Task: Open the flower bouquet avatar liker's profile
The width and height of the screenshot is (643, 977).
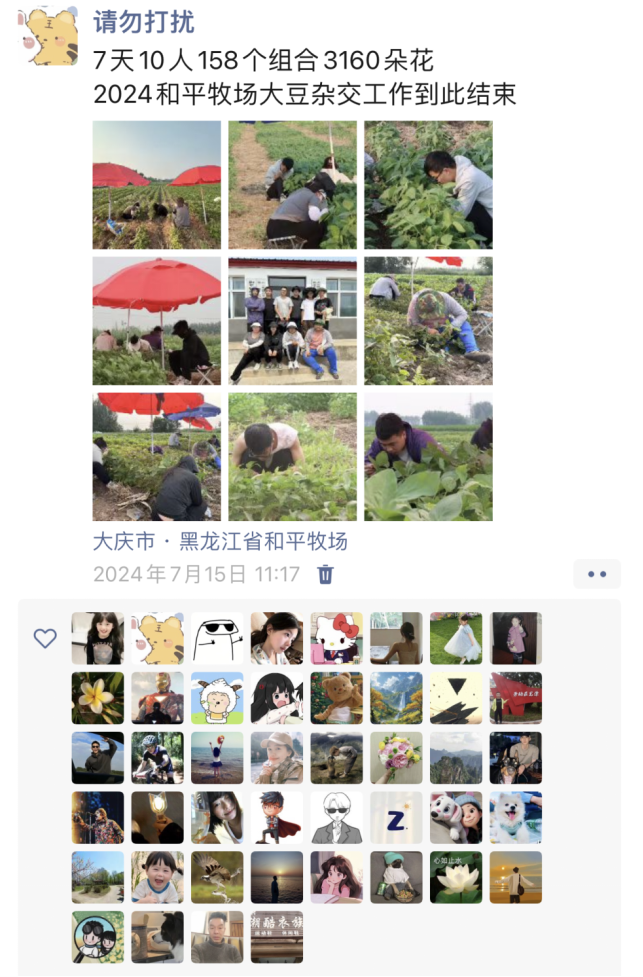Action: [396, 757]
